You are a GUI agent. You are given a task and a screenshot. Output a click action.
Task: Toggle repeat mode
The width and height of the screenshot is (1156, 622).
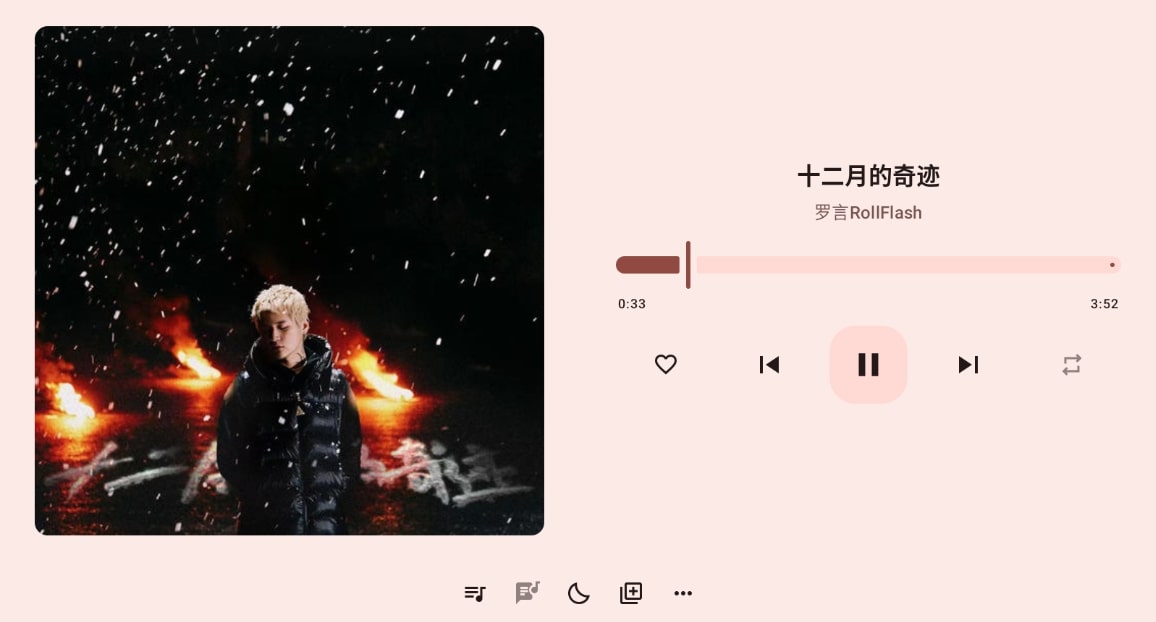pos(1072,365)
